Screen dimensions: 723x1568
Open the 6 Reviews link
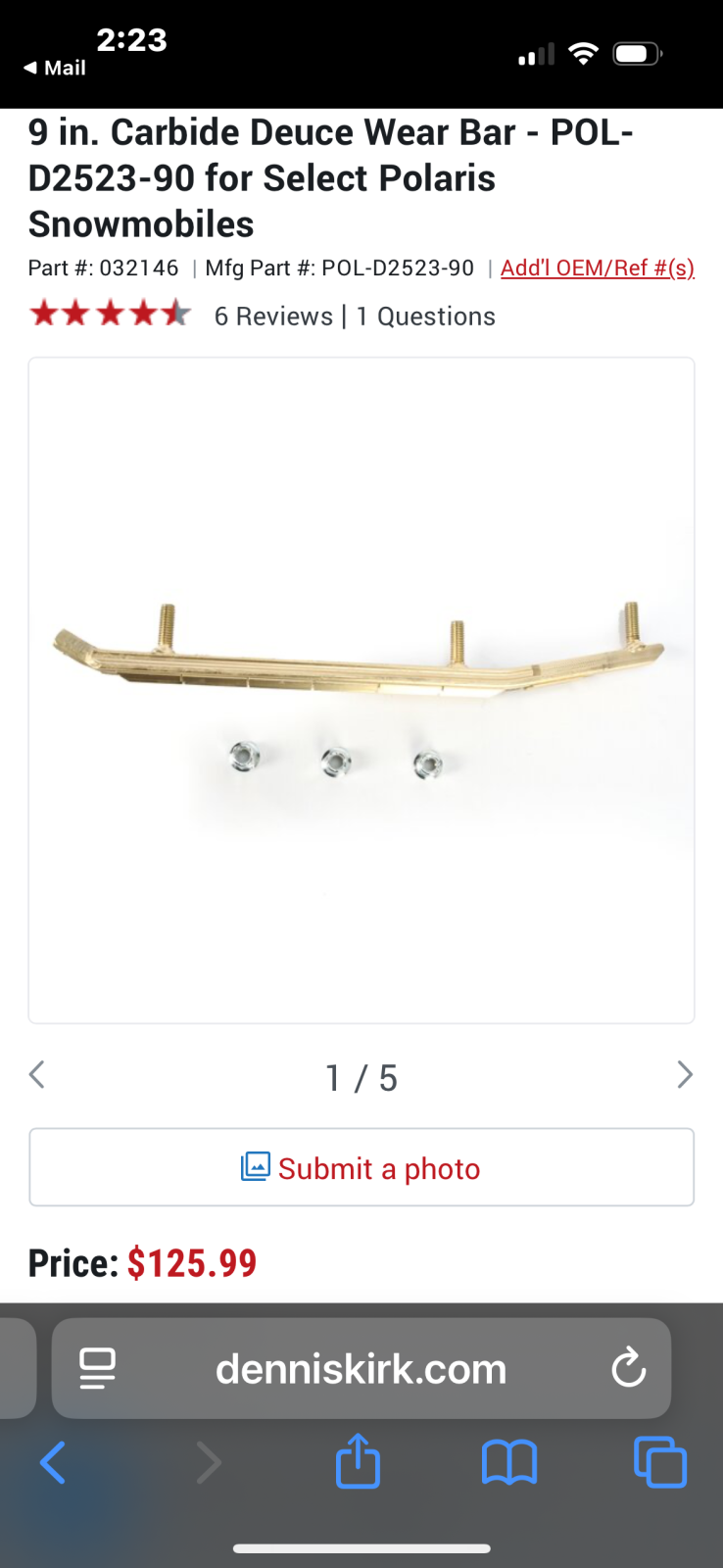[273, 317]
